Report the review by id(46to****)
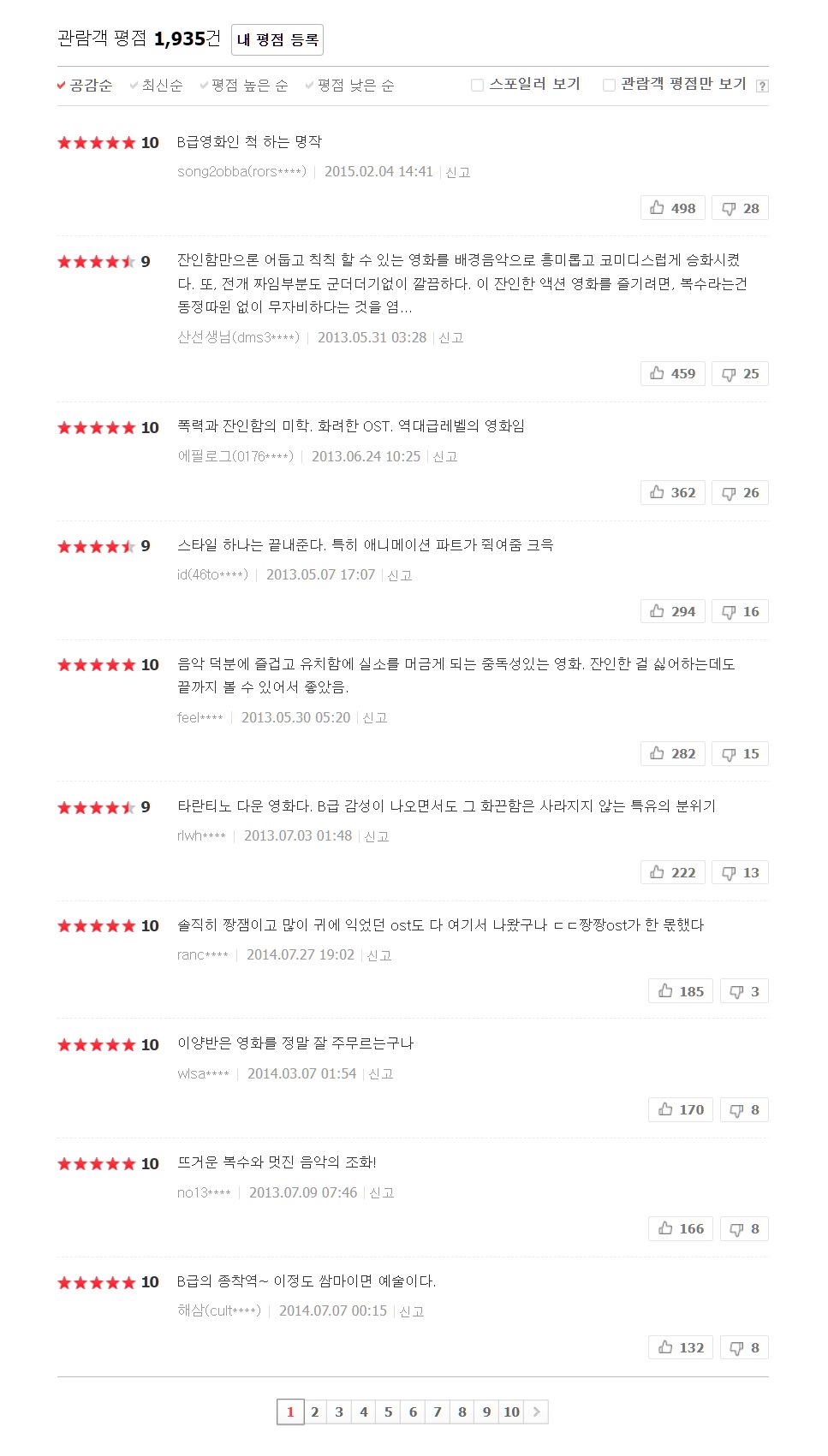The width and height of the screenshot is (828, 1456). click(x=400, y=575)
